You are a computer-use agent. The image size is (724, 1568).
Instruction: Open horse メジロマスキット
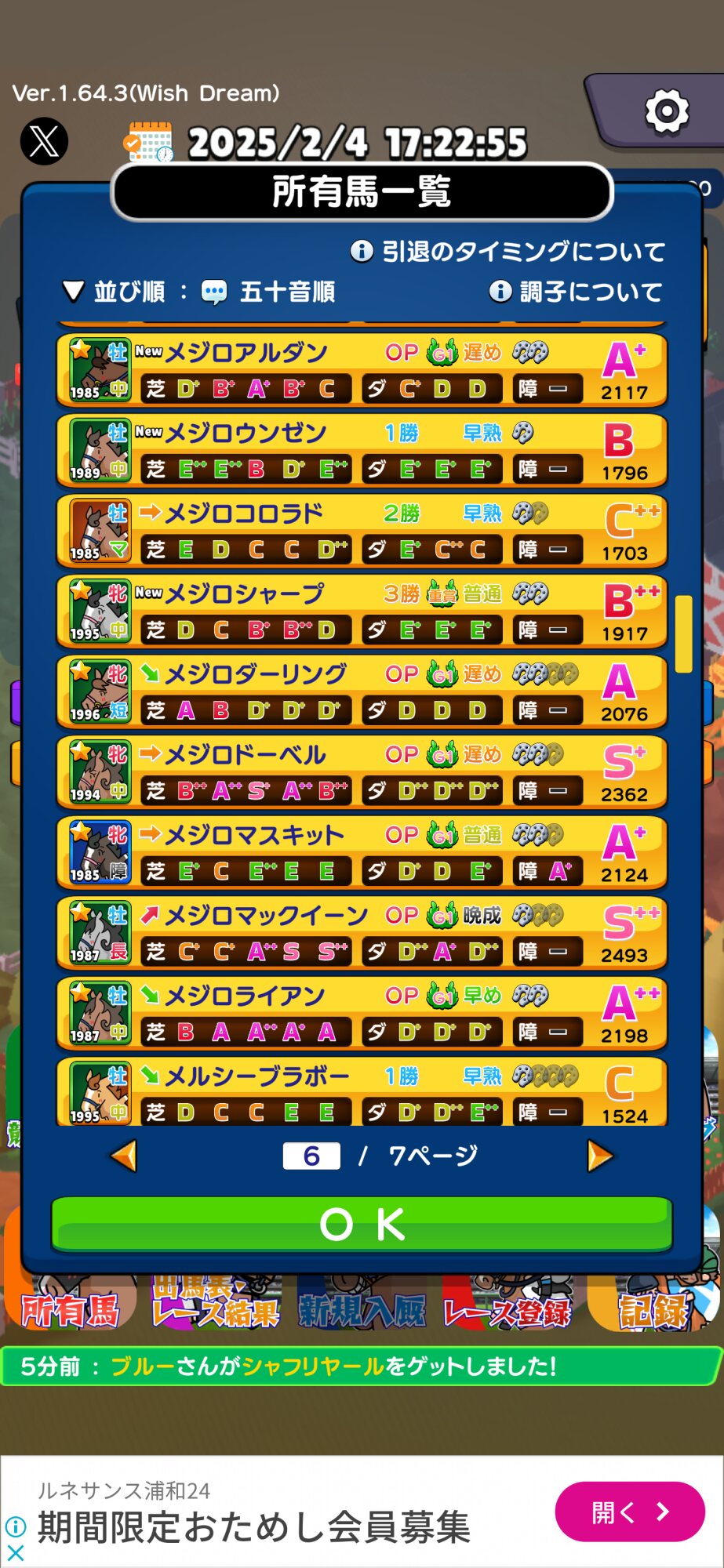tap(361, 853)
